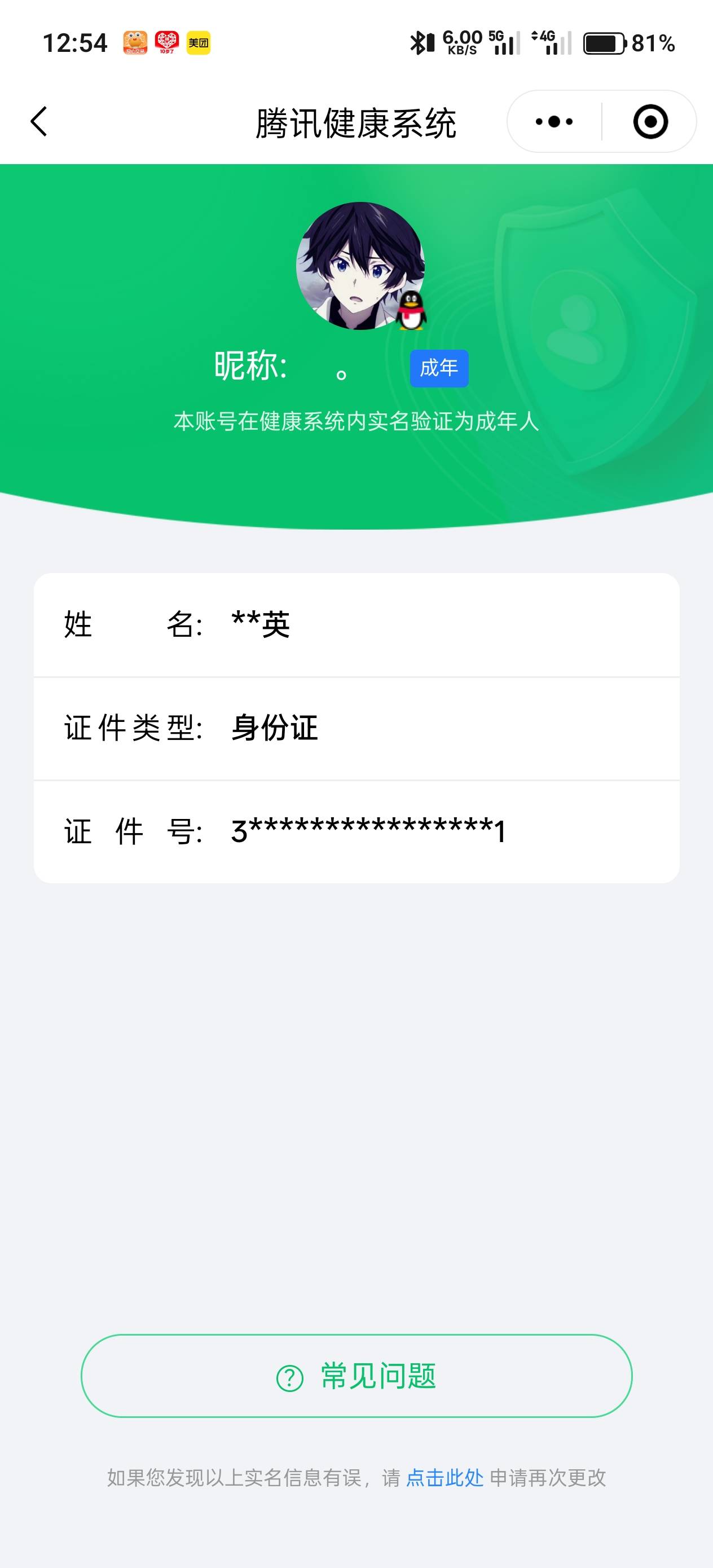Select the 腾讯健康系统 title
This screenshot has height=1568, width=713.
click(x=356, y=122)
